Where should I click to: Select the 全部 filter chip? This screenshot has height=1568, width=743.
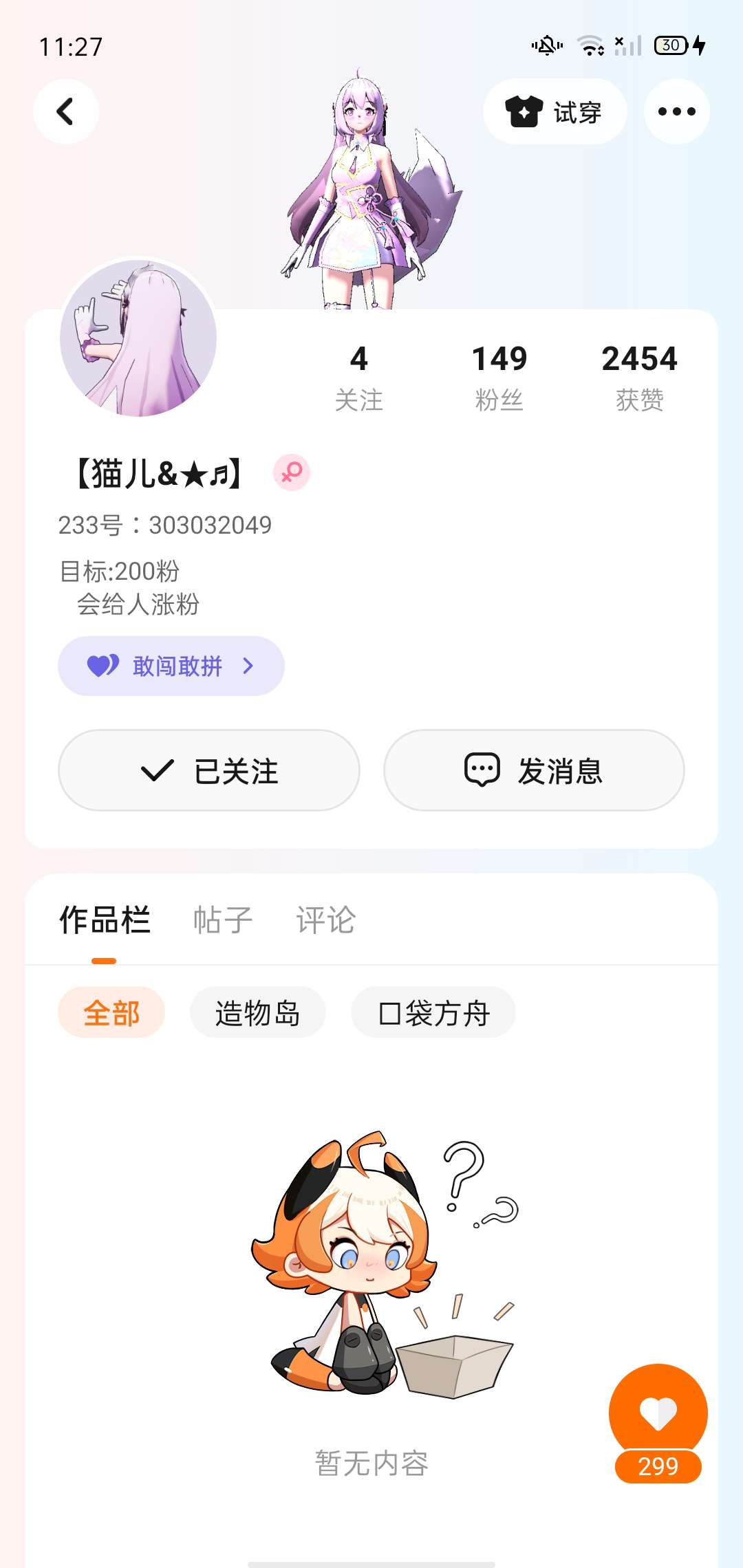coord(111,1013)
